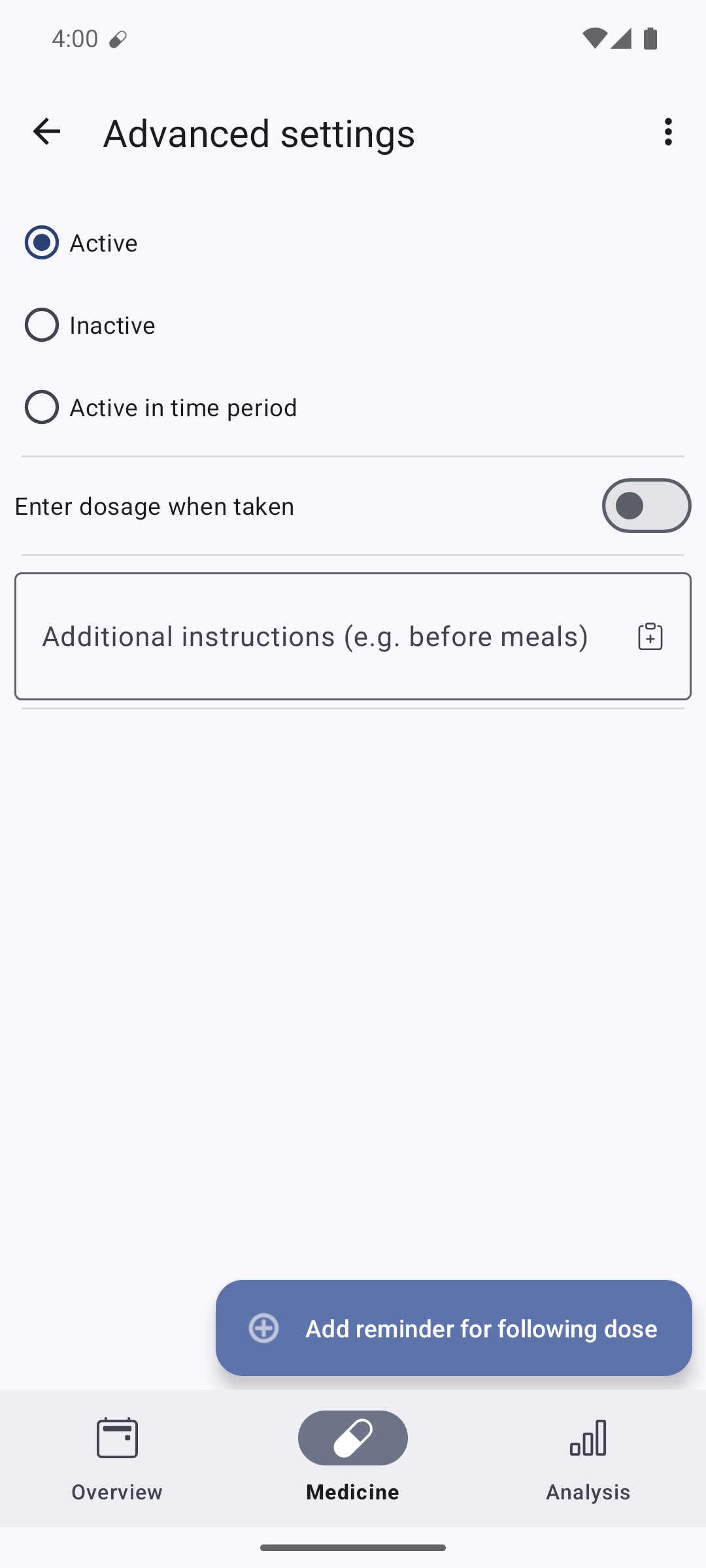The height and width of the screenshot is (1568, 706).
Task: Add reminder for following dose
Action: [x=454, y=1328]
